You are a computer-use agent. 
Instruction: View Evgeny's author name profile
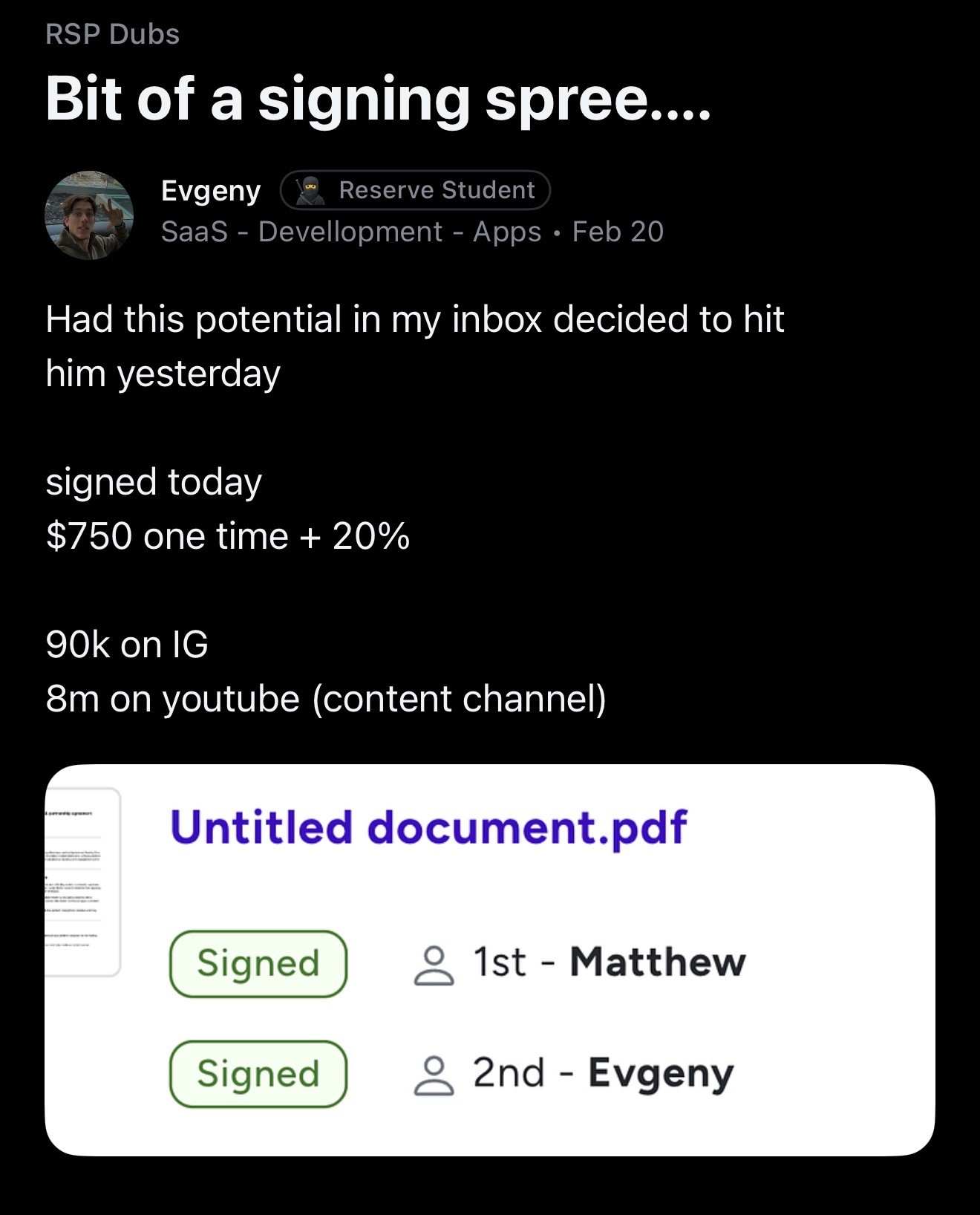click(211, 191)
